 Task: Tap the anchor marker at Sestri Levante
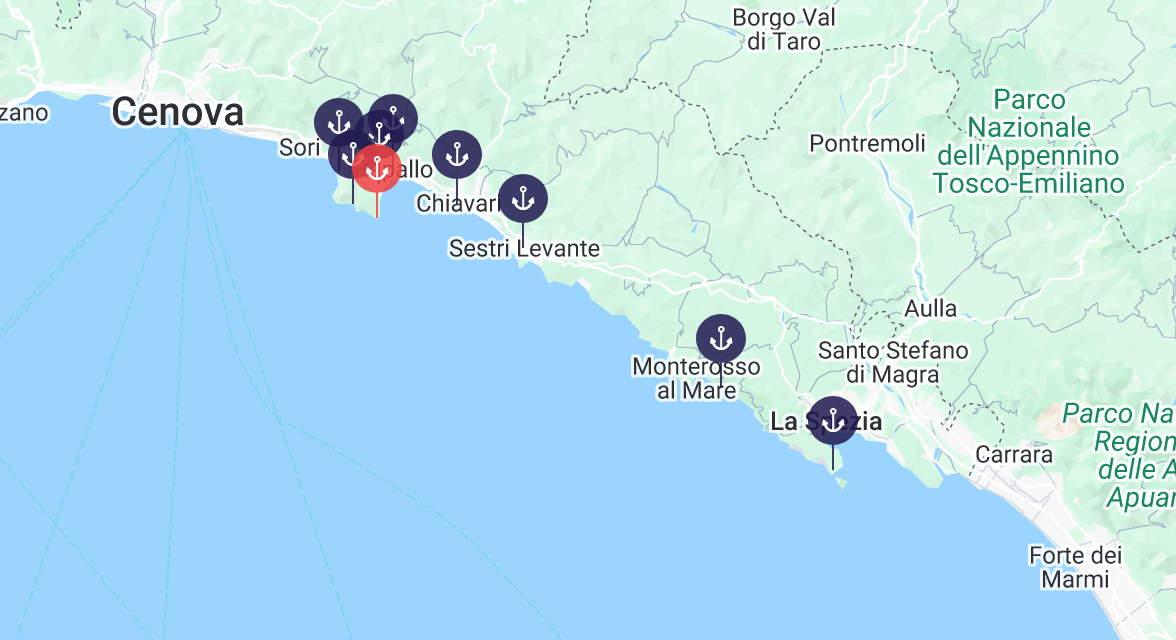[x=523, y=199]
